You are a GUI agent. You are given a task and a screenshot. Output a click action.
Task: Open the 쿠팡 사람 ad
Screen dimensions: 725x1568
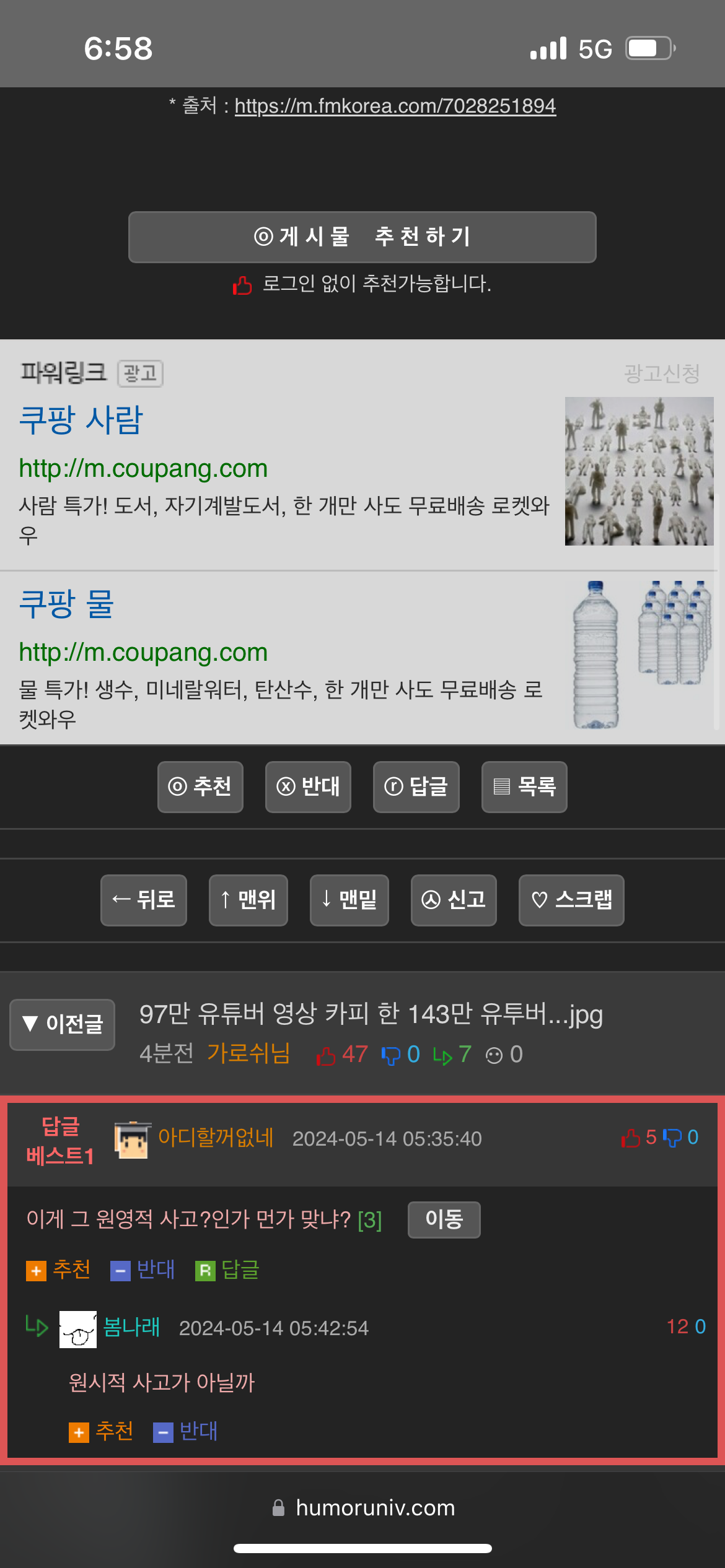pos(81,420)
